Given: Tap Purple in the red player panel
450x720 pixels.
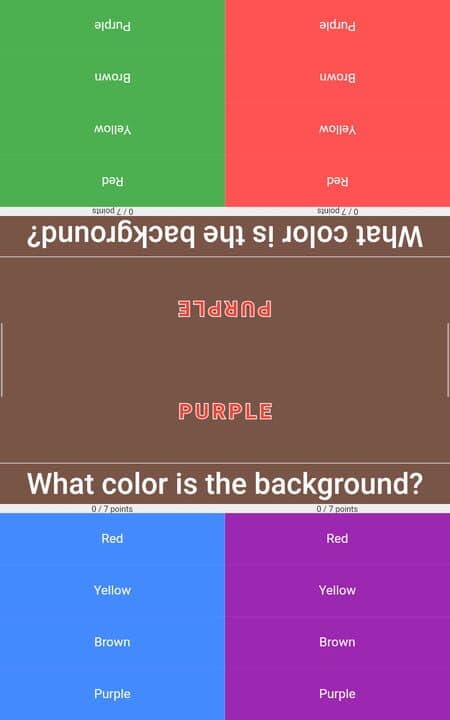Looking at the screenshot, I should (x=338, y=25).
